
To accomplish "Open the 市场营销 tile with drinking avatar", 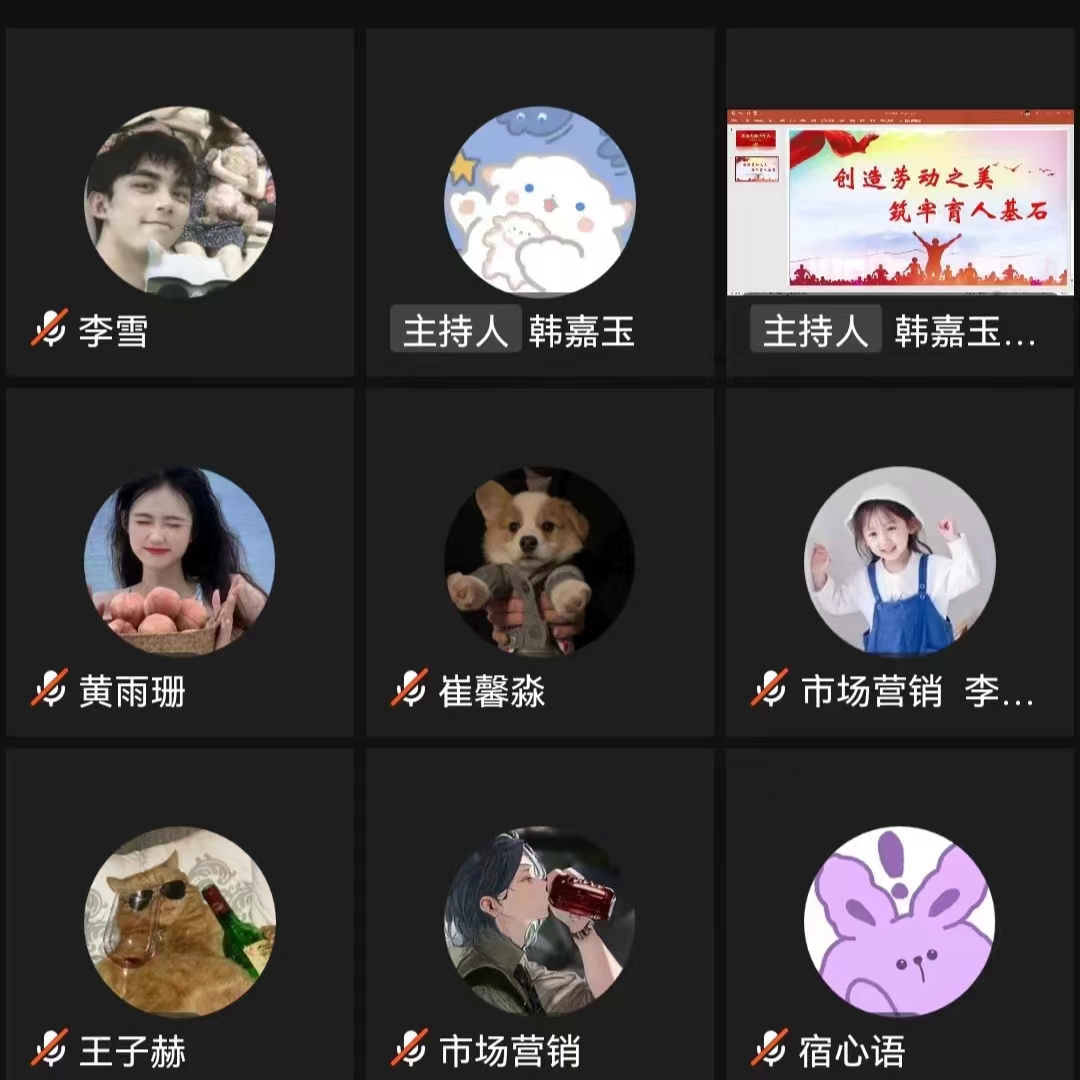I will pyautogui.click(x=540, y=920).
